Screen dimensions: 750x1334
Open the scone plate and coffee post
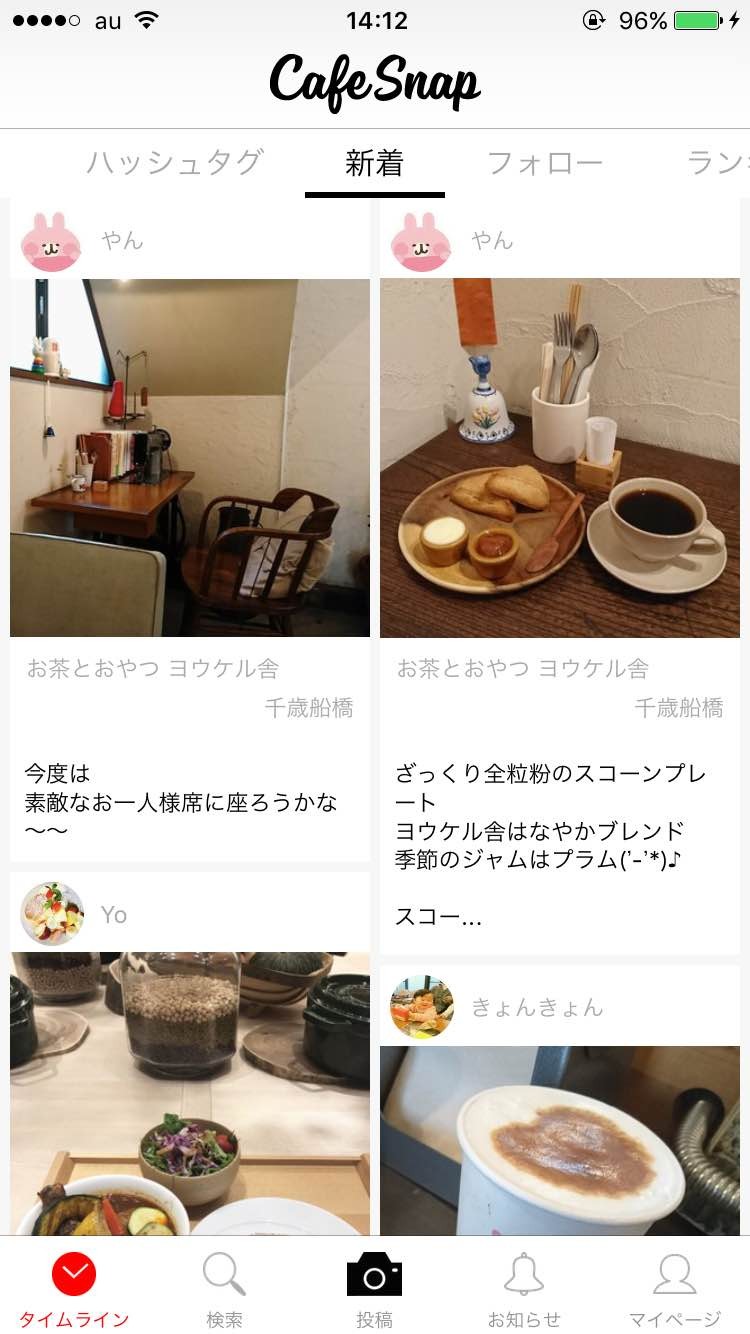(560, 457)
